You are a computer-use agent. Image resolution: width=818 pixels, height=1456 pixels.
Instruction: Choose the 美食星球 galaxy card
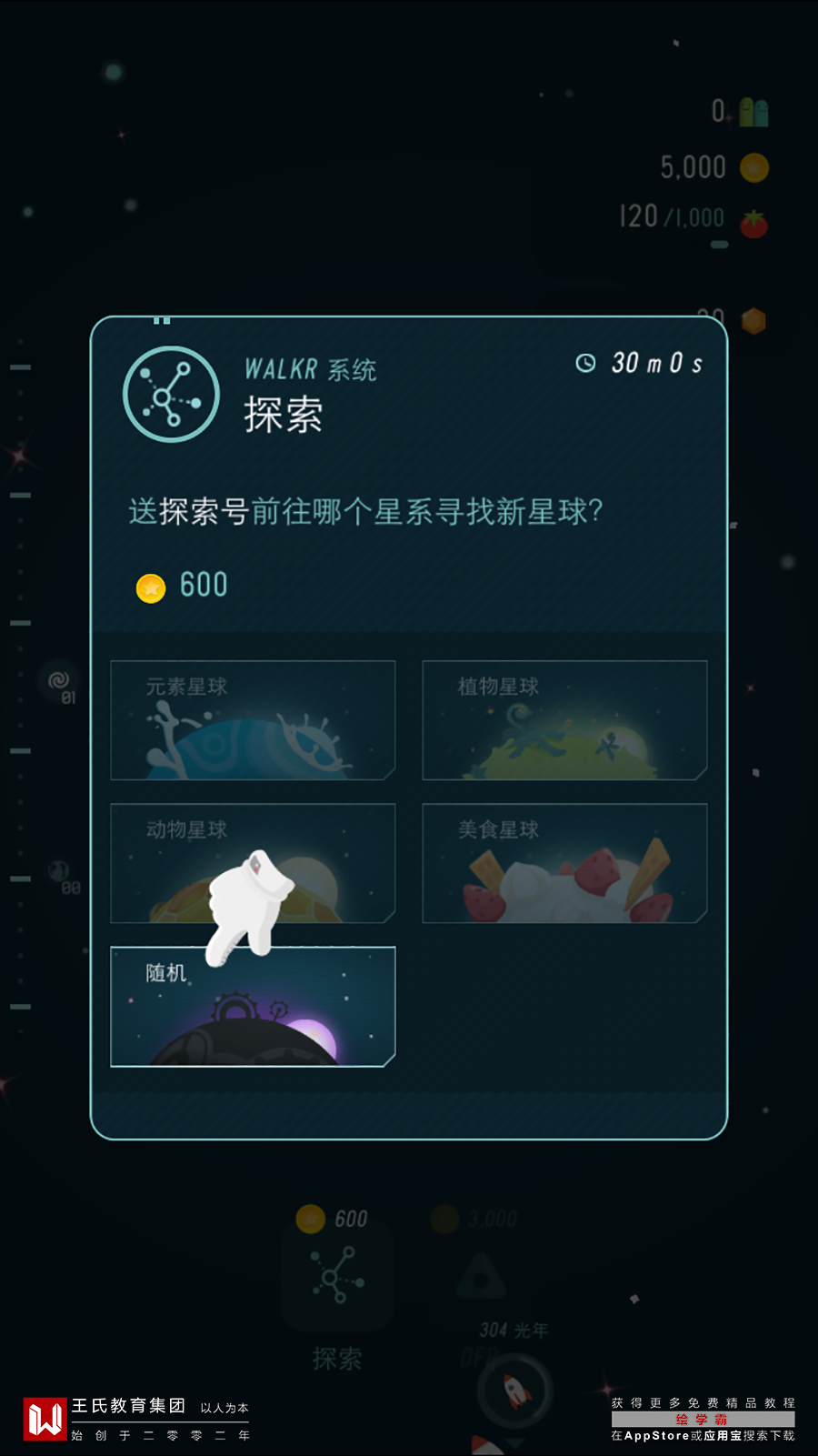(564, 863)
